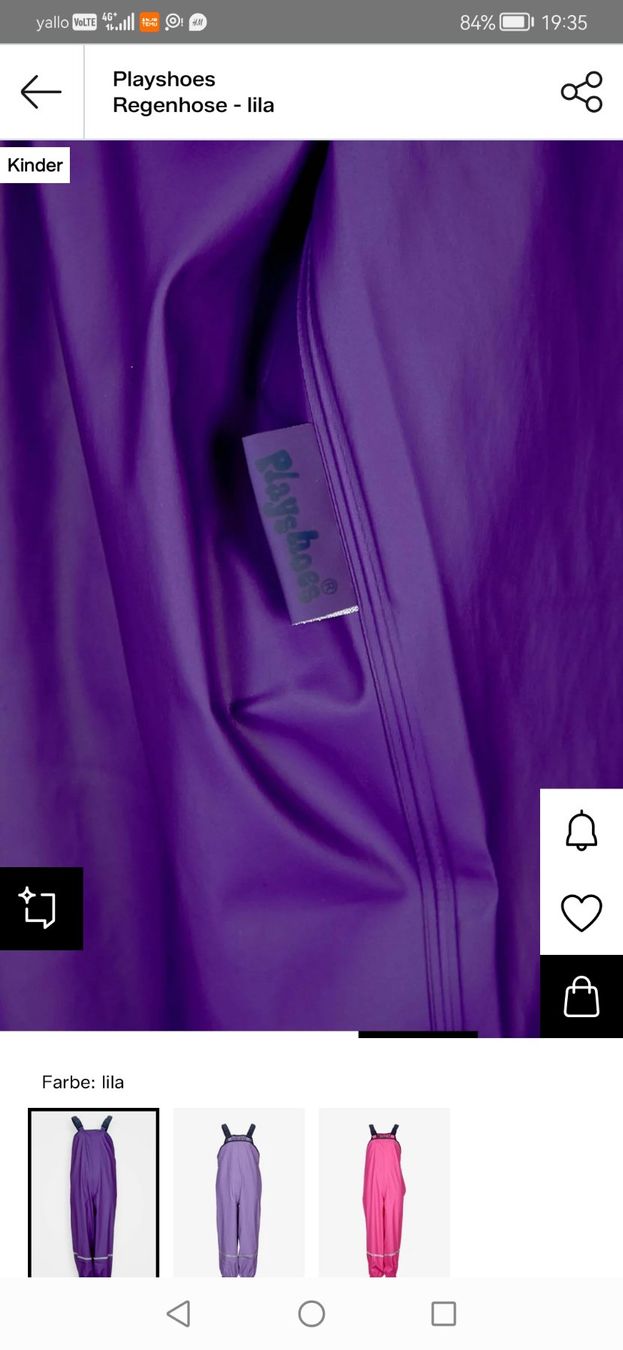
Task: Pick the pink color variant
Action: [x=384, y=1192]
